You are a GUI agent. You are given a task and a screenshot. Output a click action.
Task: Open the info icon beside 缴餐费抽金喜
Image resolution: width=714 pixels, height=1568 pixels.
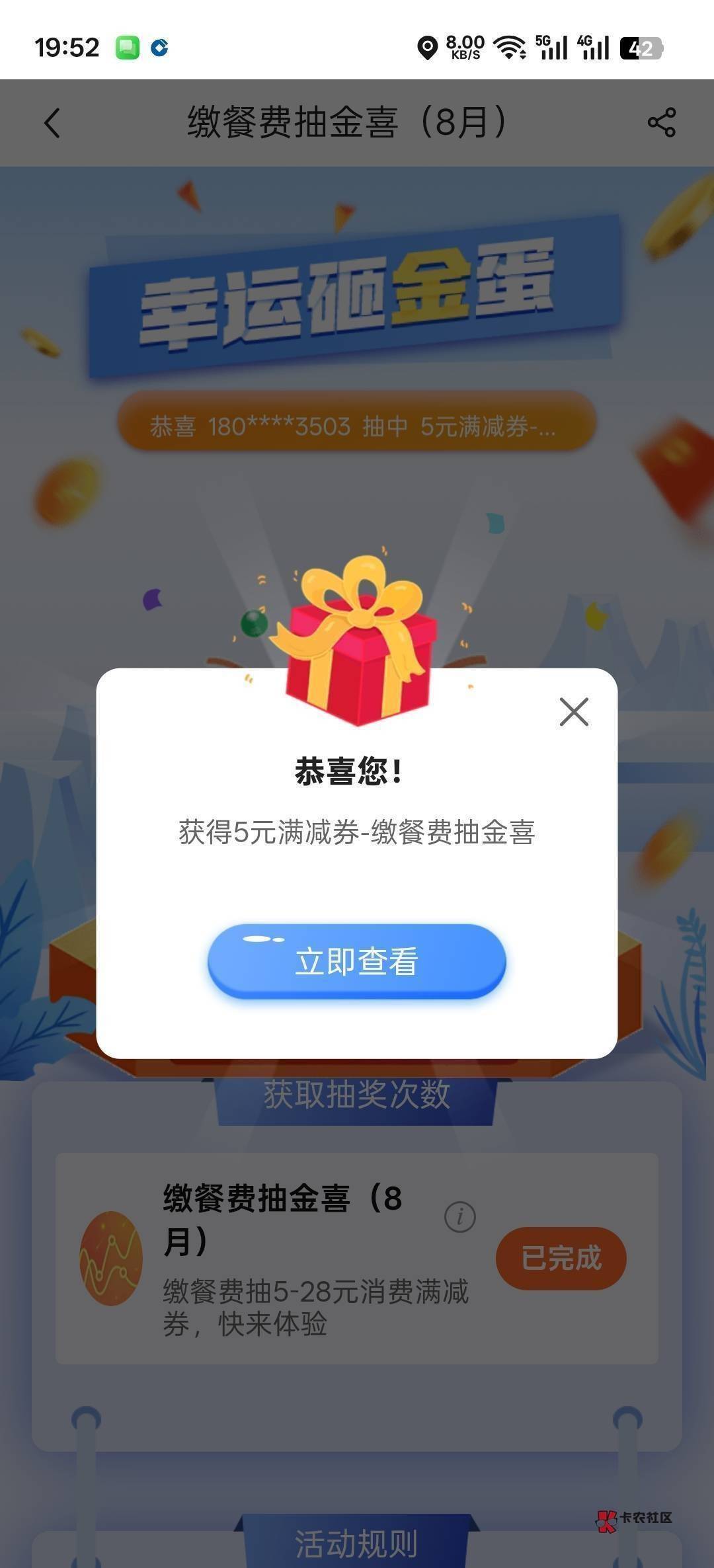point(460,1216)
